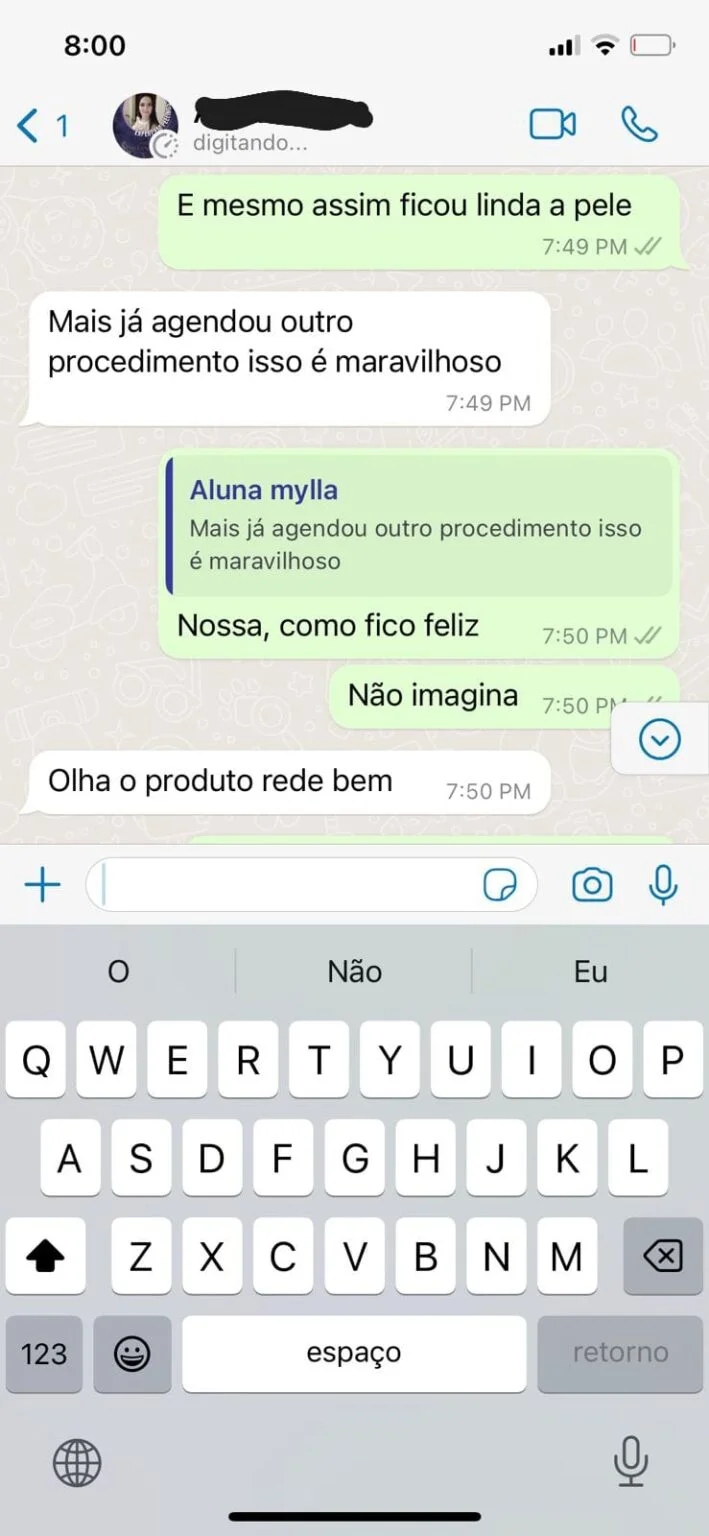Image resolution: width=709 pixels, height=1536 pixels.
Task: Open the contact's profile picture
Action: pos(145,126)
